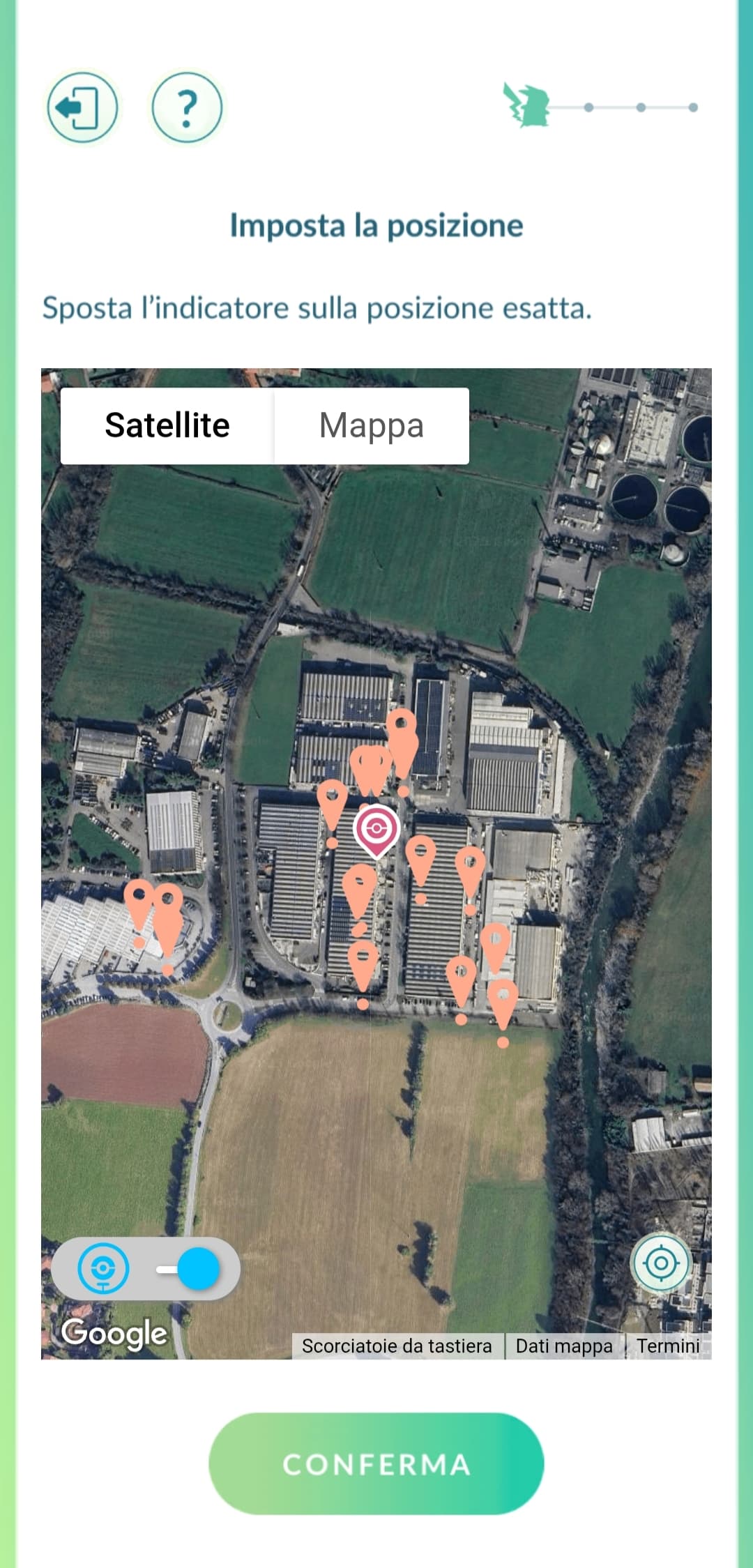This screenshot has width=753, height=1568.
Task: Open Scorciatoie da tastiera link
Action: pyautogui.click(x=397, y=1346)
